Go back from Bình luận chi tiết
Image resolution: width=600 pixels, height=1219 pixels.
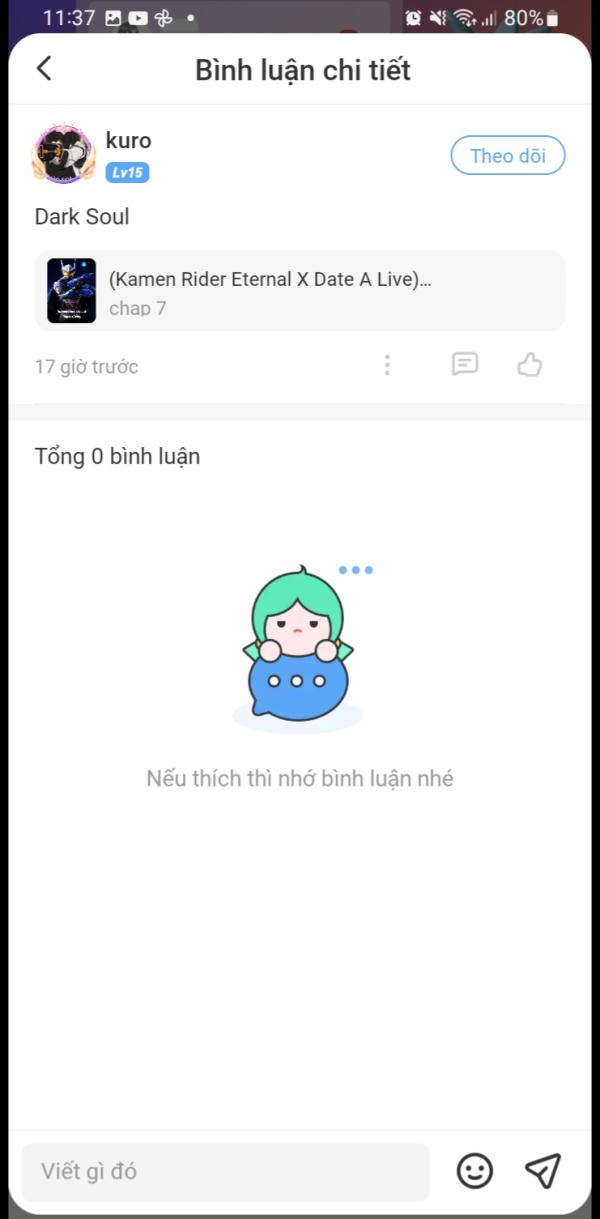pyautogui.click(x=44, y=69)
